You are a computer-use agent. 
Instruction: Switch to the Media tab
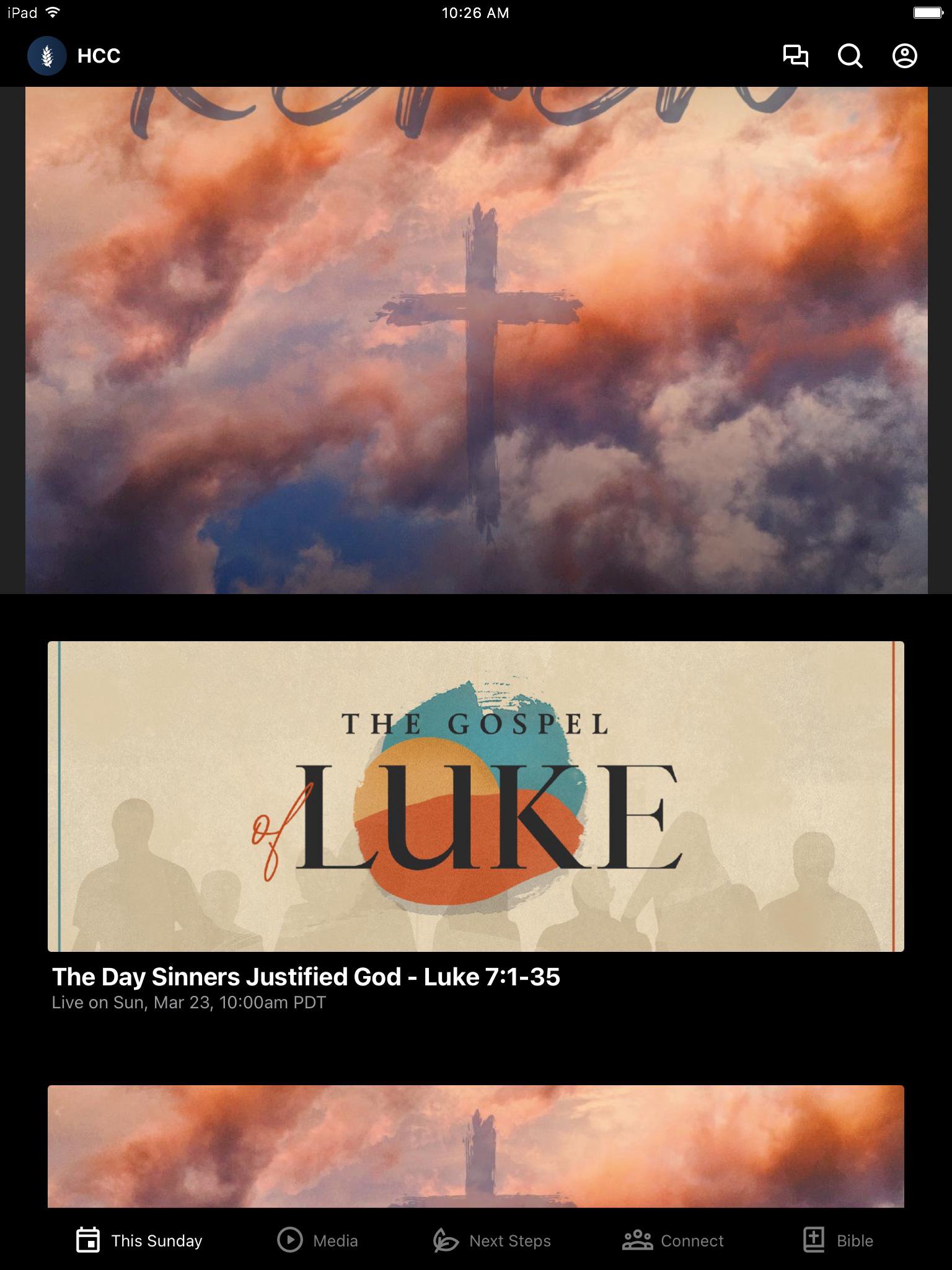pos(317,1240)
